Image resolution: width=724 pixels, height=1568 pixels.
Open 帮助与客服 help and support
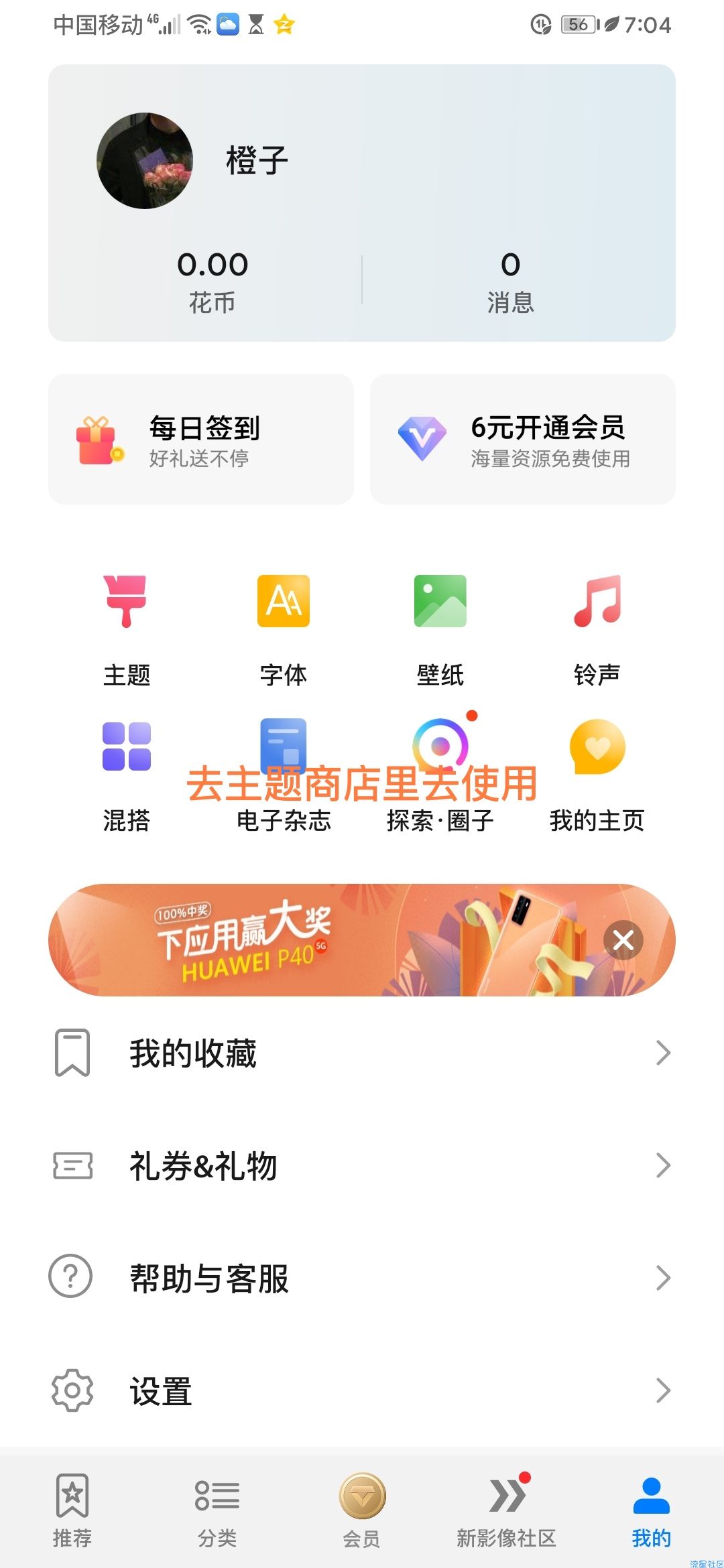pyautogui.click(x=362, y=1278)
